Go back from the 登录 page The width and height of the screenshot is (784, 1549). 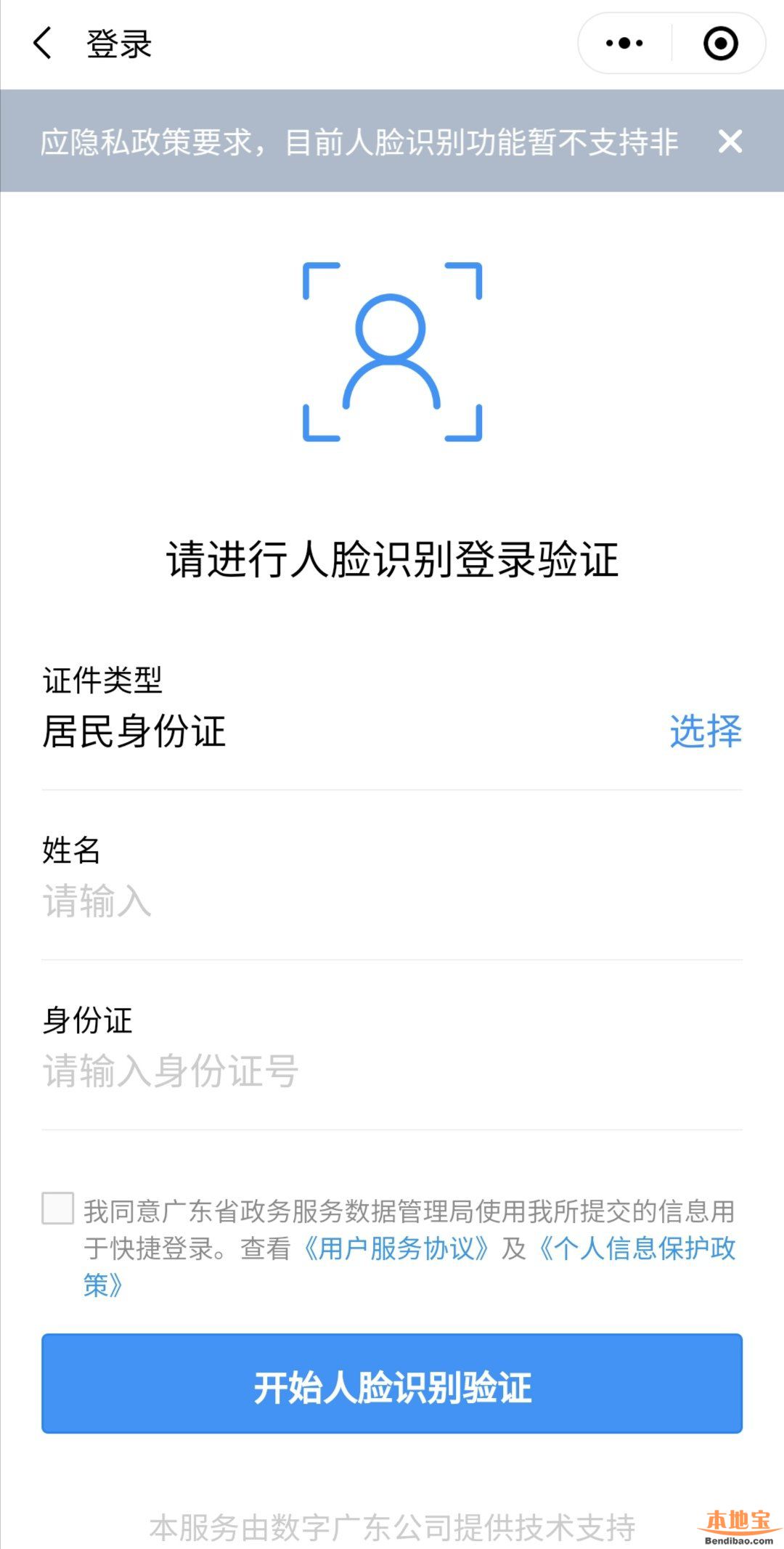(x=43, y=44)
